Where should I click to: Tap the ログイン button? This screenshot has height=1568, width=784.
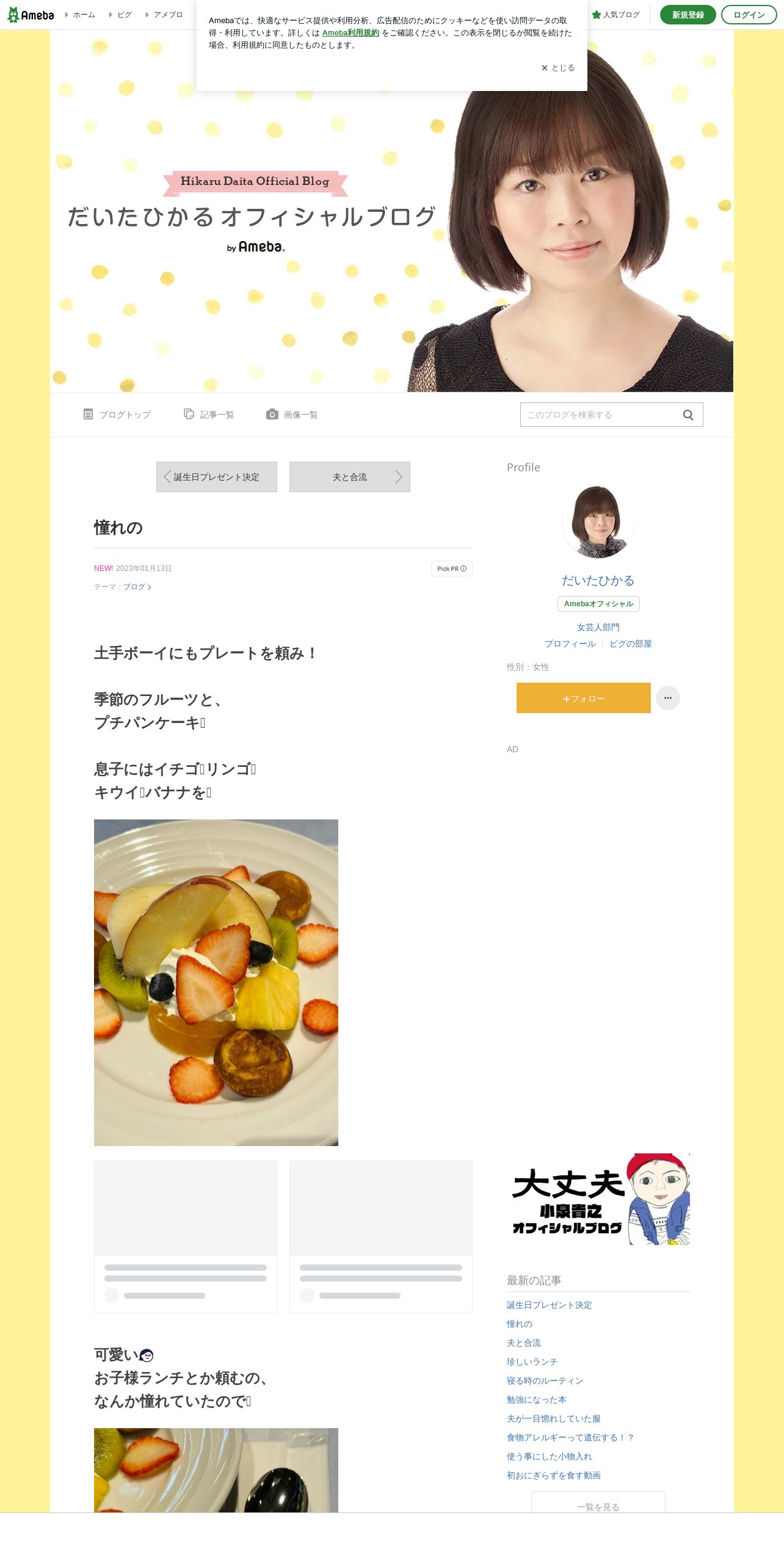tap(749, 15)
